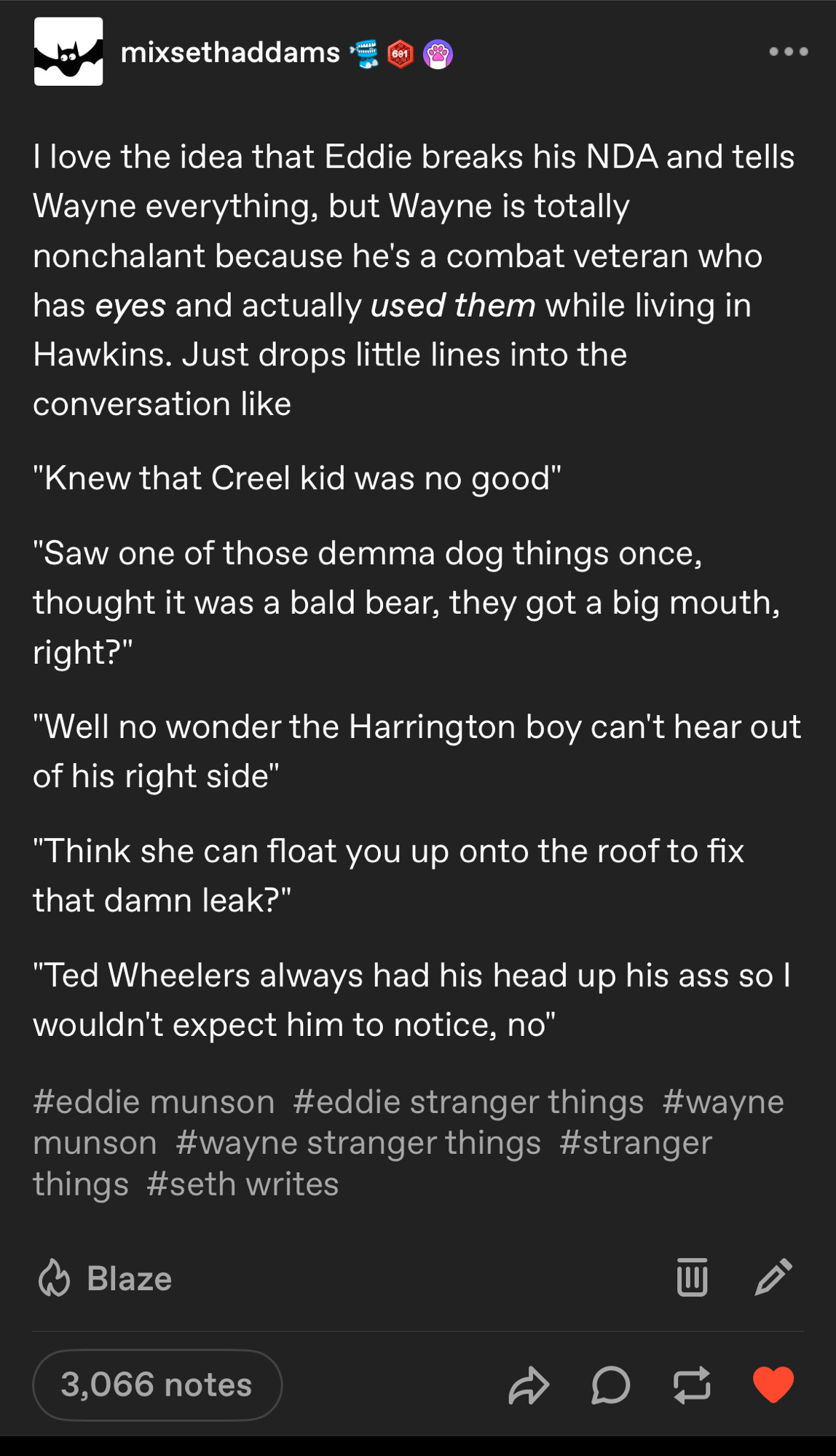Delete this post with trash icon
This screenshot has width=836, height=1456.
click(692, 1278)
